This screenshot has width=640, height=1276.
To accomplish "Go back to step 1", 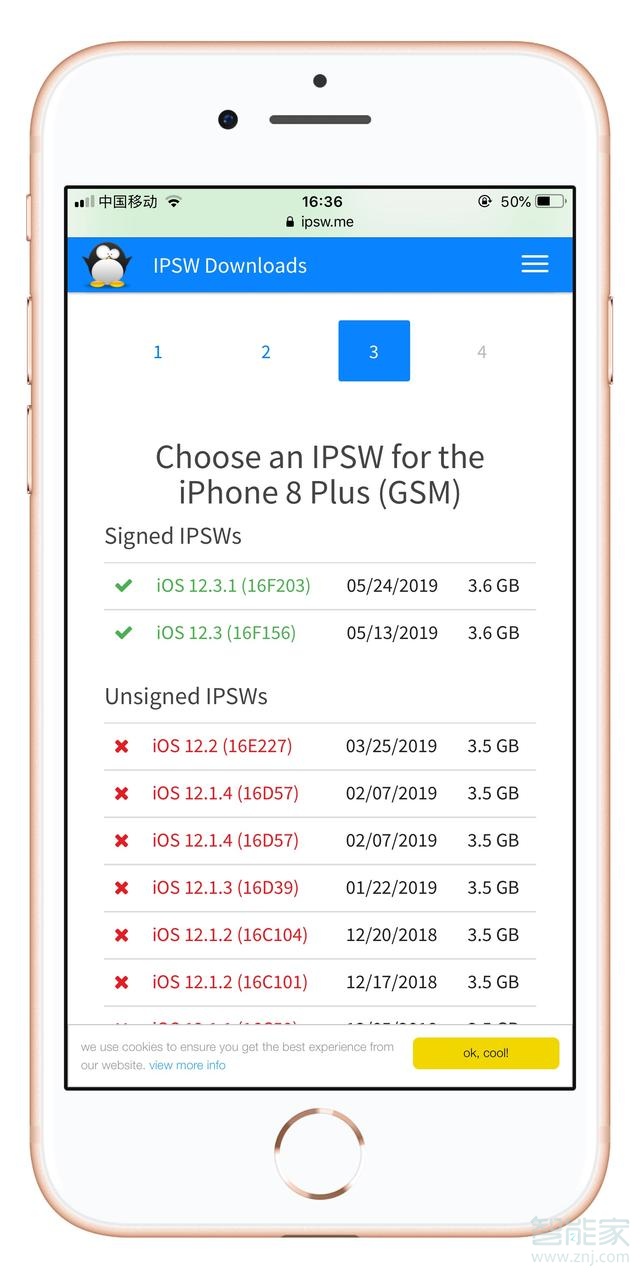I will click(158, 351).
